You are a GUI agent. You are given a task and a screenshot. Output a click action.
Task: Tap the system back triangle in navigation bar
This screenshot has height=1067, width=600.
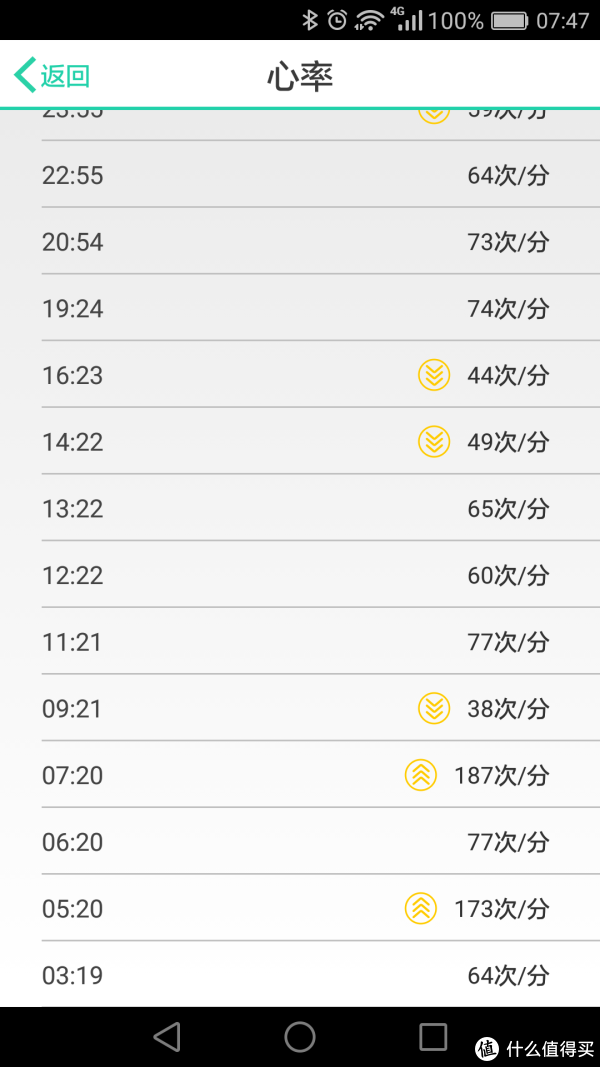[167, 1036]
